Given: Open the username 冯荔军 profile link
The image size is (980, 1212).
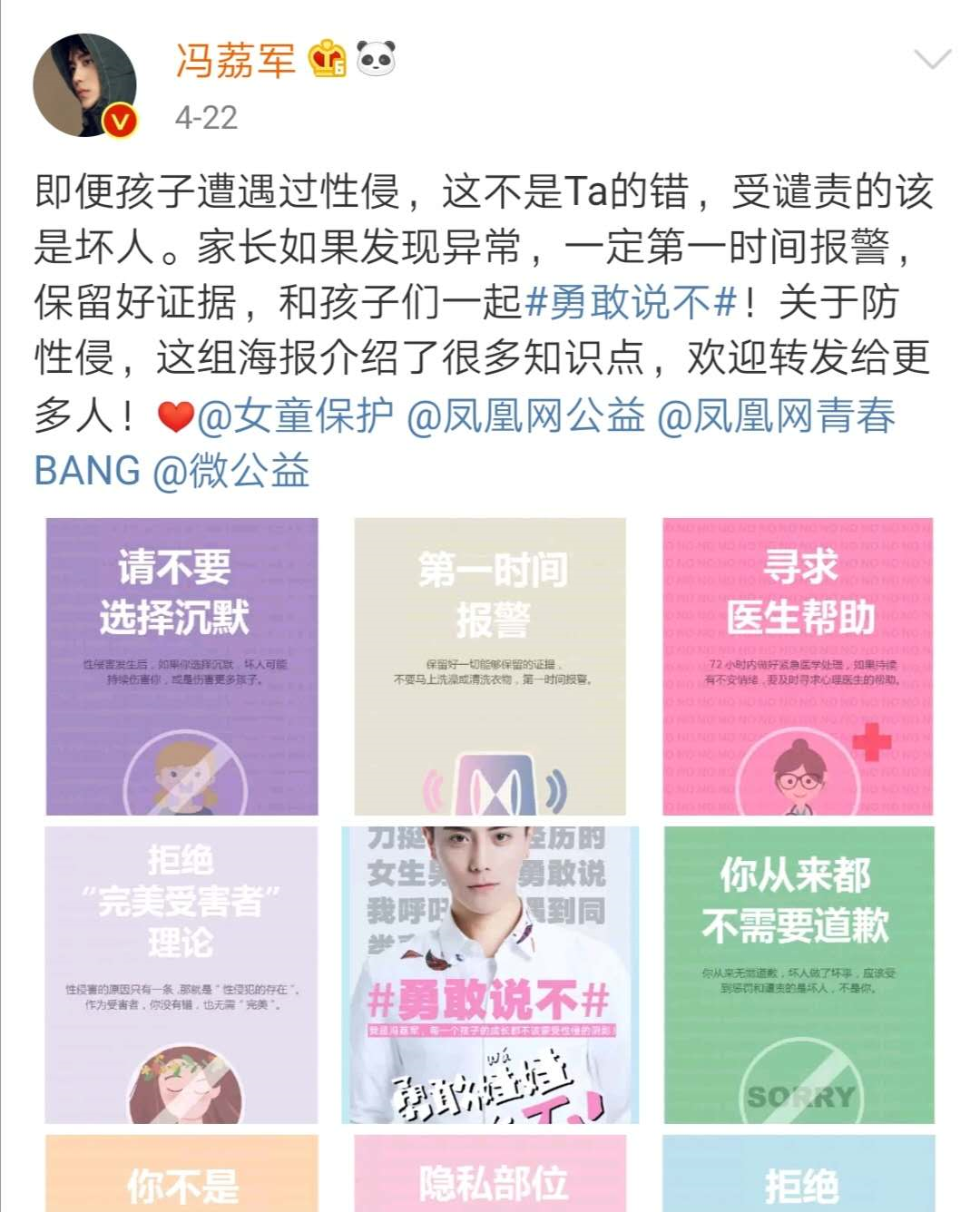Looking at the screenshot, I should click(236, 60).
